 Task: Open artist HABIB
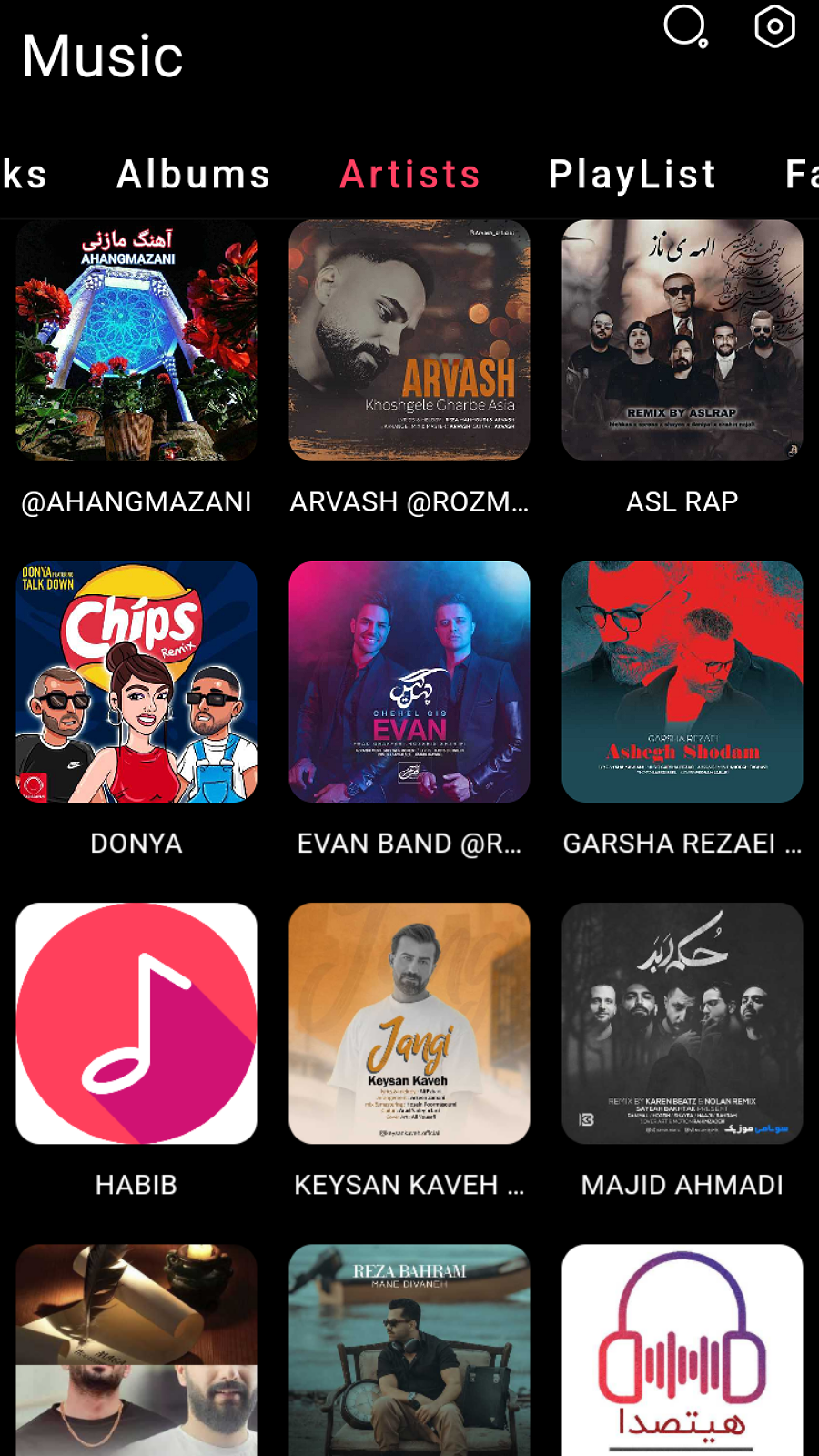coord(136,1023)
